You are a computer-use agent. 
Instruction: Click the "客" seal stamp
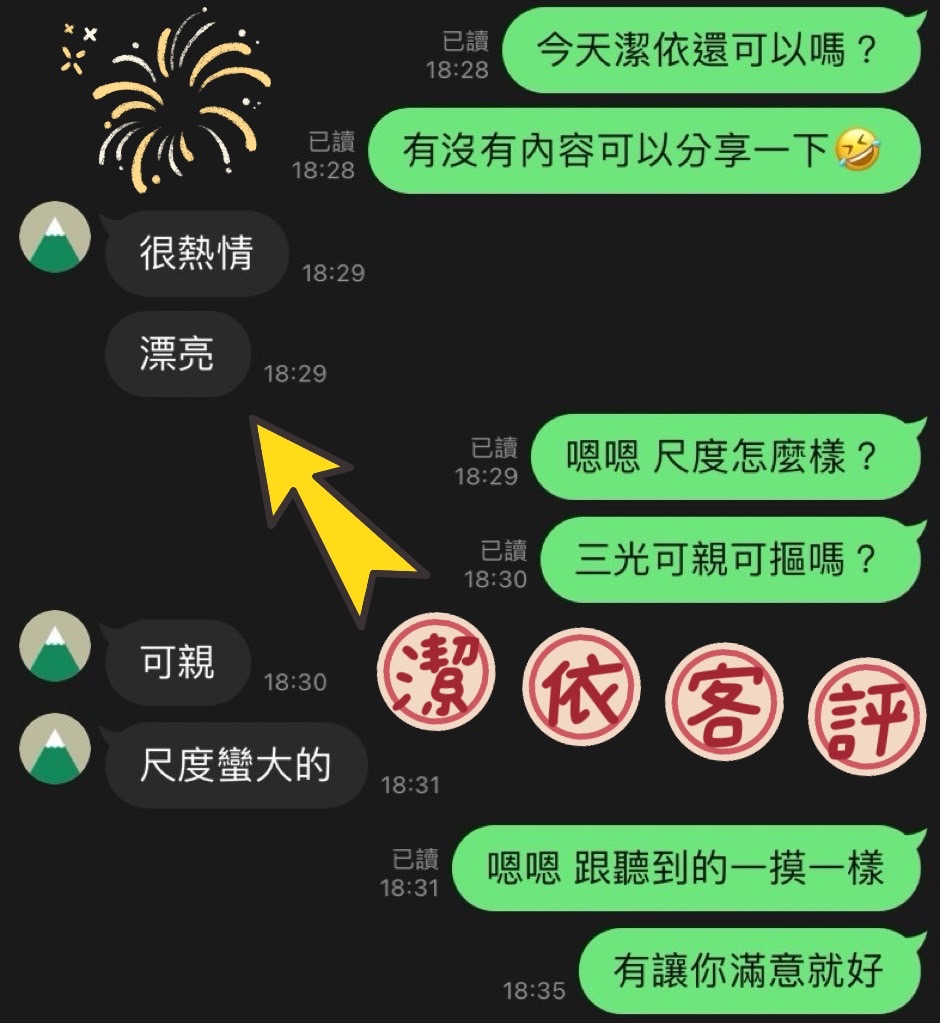pyautogui.click(x=723, y=703)
